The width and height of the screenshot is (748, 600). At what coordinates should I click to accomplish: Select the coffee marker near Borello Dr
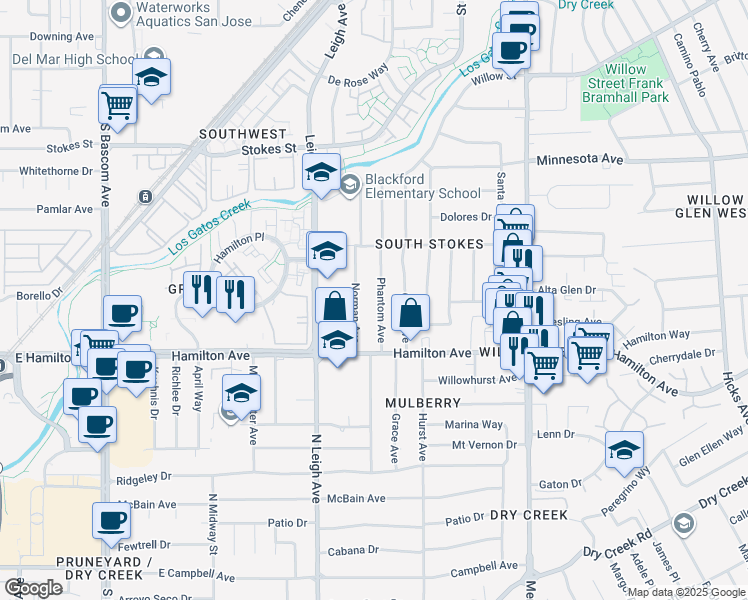pyautogui.click(x=122, y=314)
